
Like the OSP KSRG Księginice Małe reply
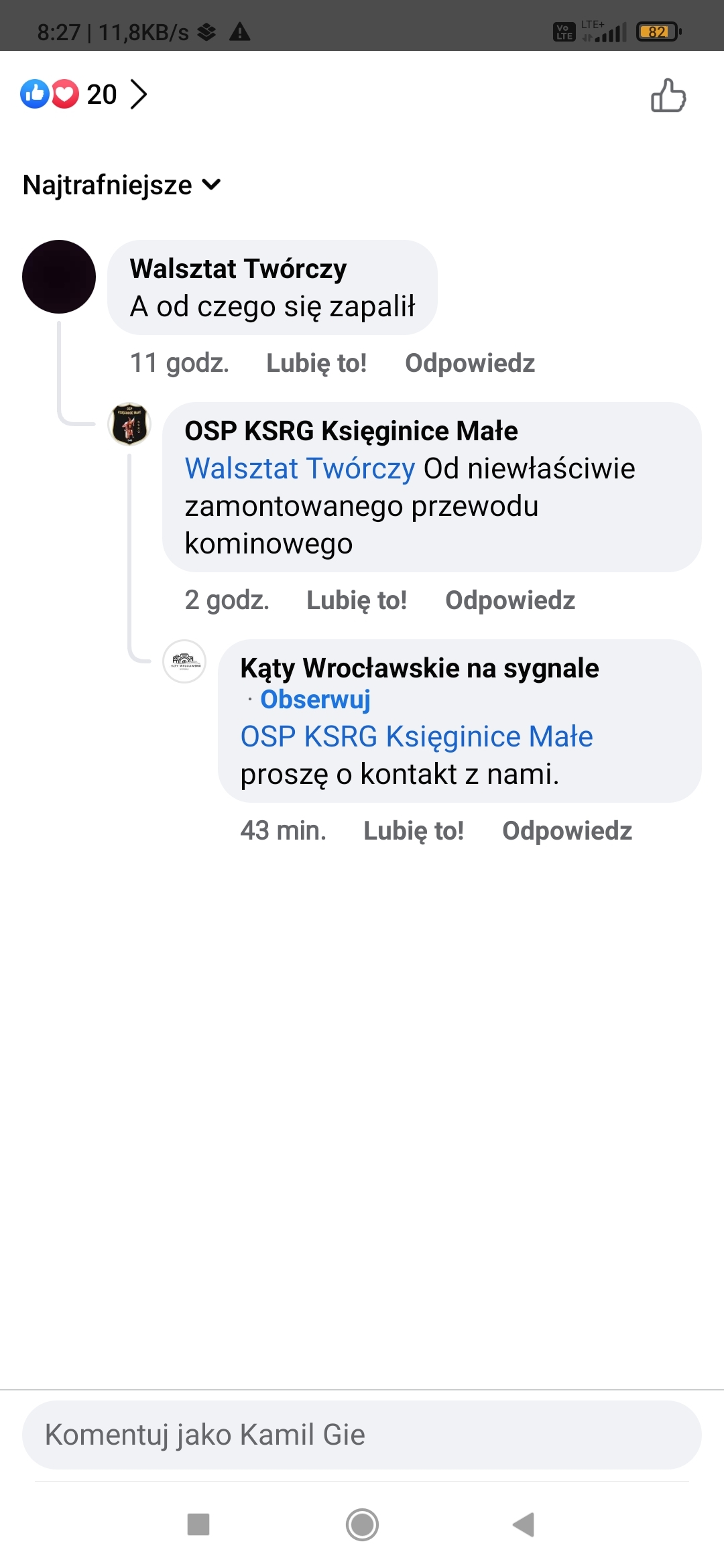[357, 600]
